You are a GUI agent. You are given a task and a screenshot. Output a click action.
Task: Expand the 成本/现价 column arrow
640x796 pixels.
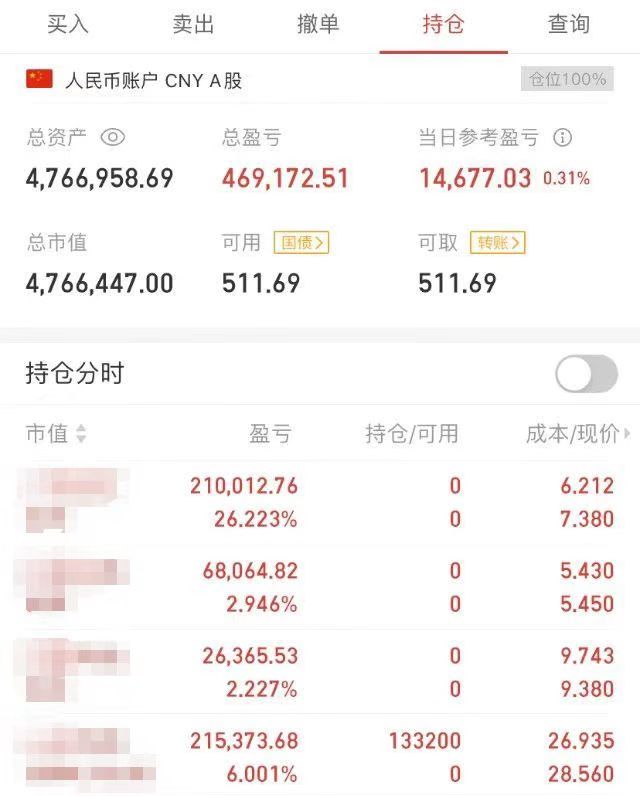click(627, 434)
